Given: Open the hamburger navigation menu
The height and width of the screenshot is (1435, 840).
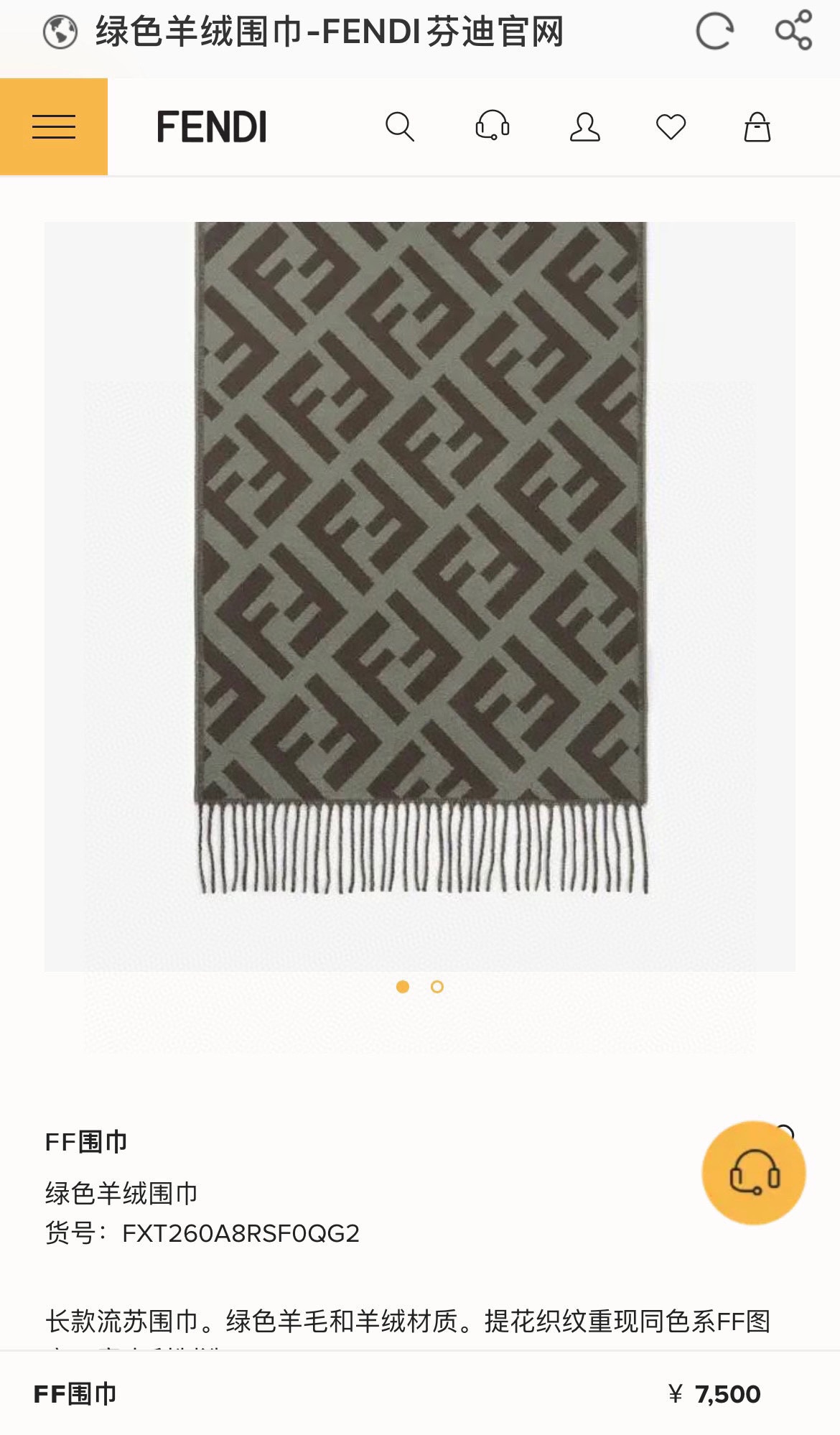Looking at the screenshot, I should [x=54, y=127].
